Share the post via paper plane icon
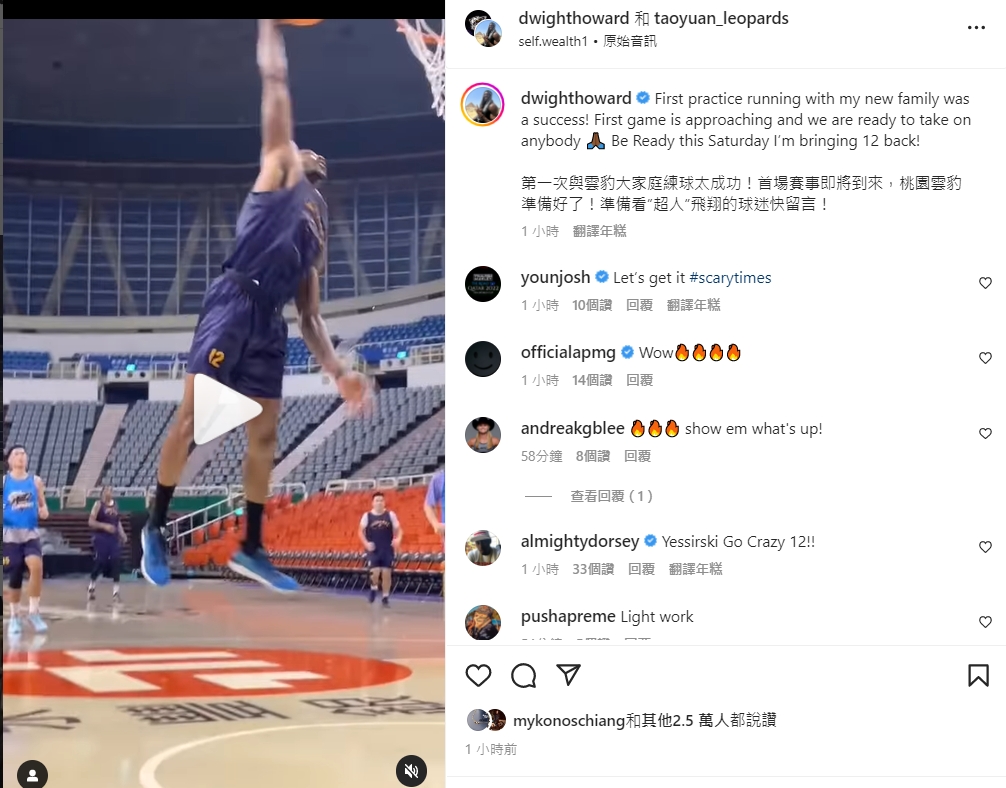 [x=568, y=675]
